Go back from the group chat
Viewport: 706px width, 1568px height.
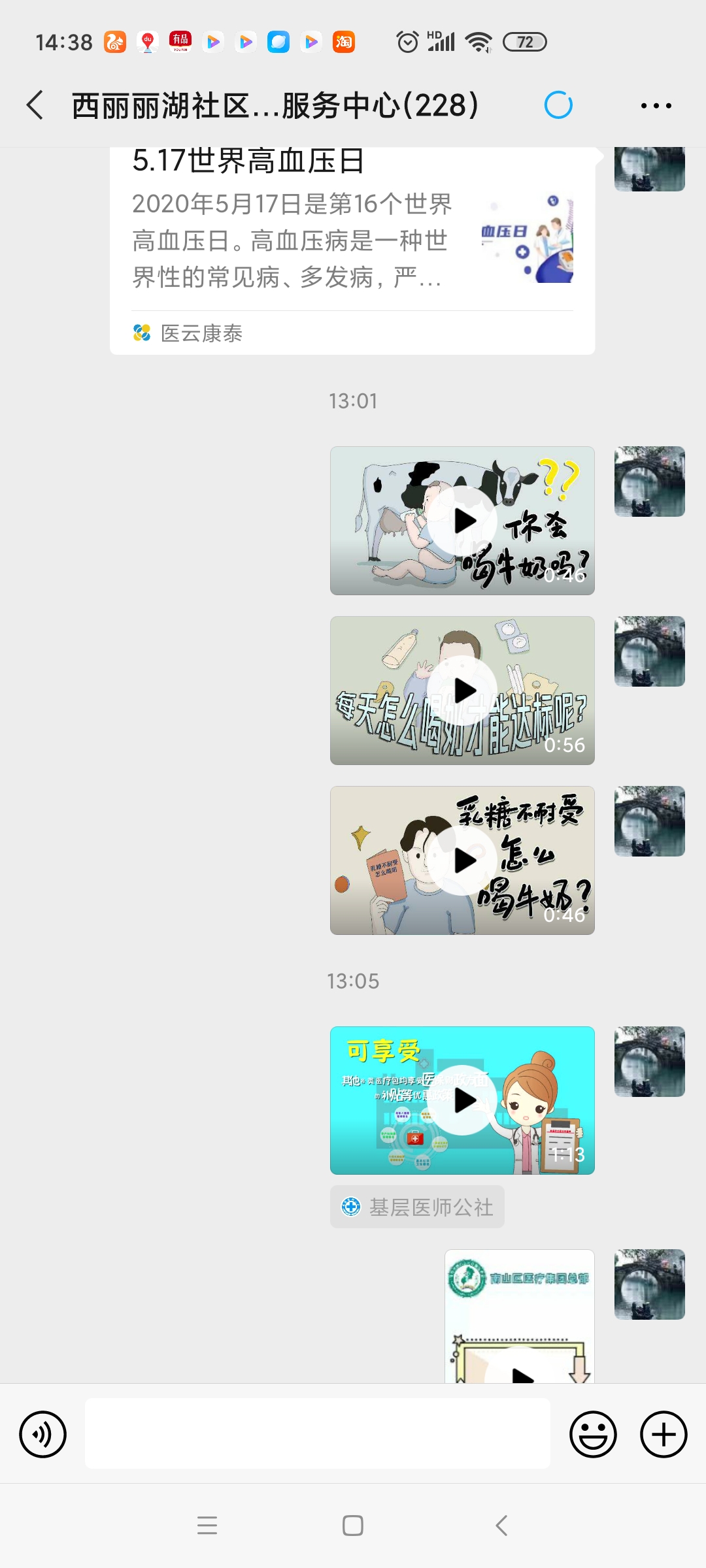tap(35, 105)
